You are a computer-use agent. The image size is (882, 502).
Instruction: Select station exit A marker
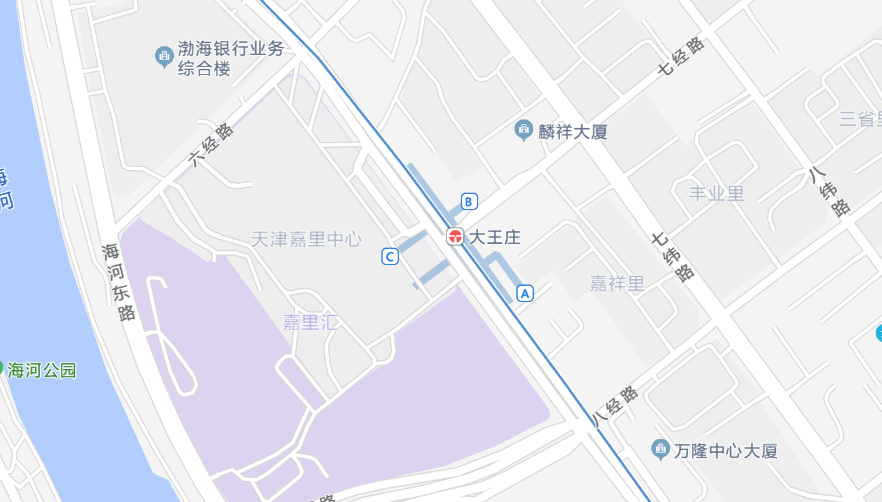point(525,293)
